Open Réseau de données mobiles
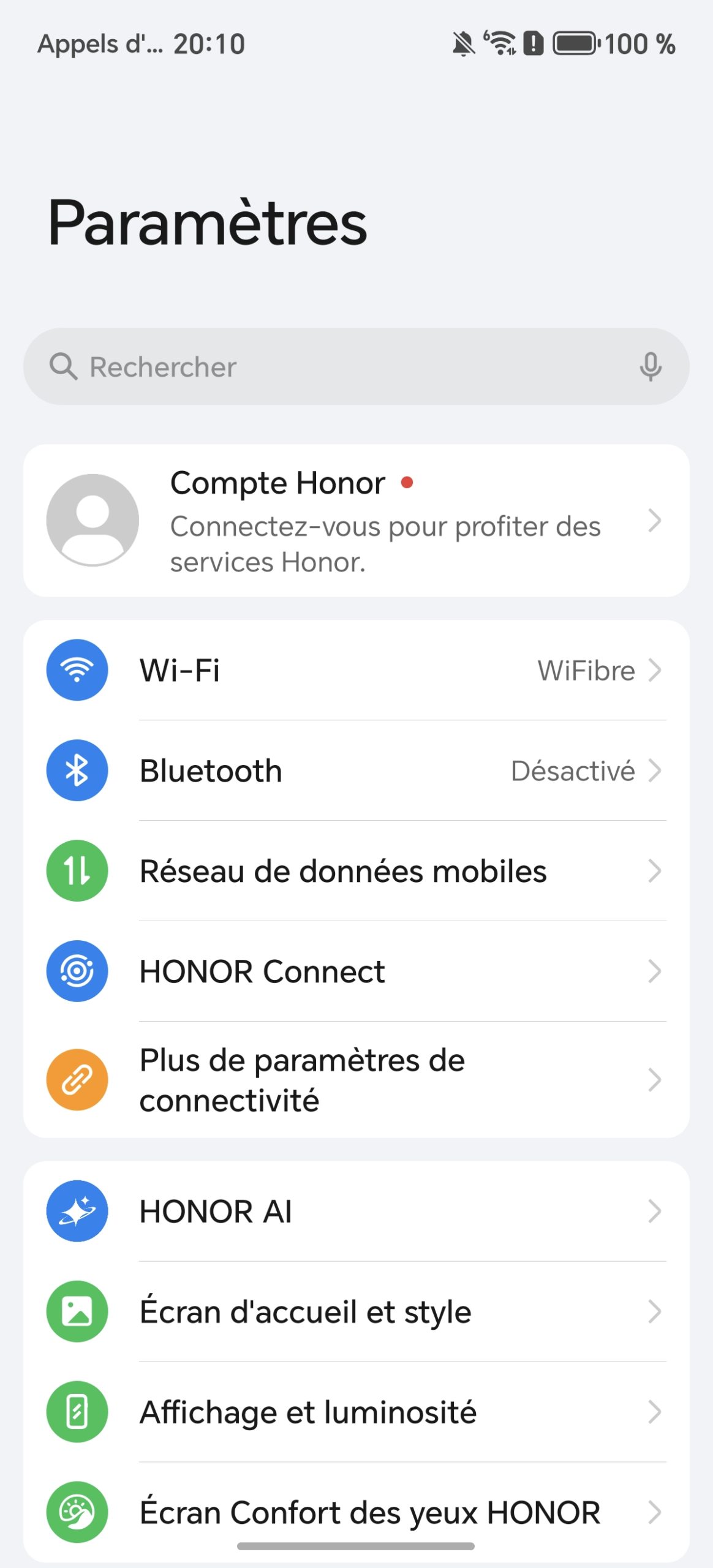Screen dimensions: 713x1568 click(356, 872)
